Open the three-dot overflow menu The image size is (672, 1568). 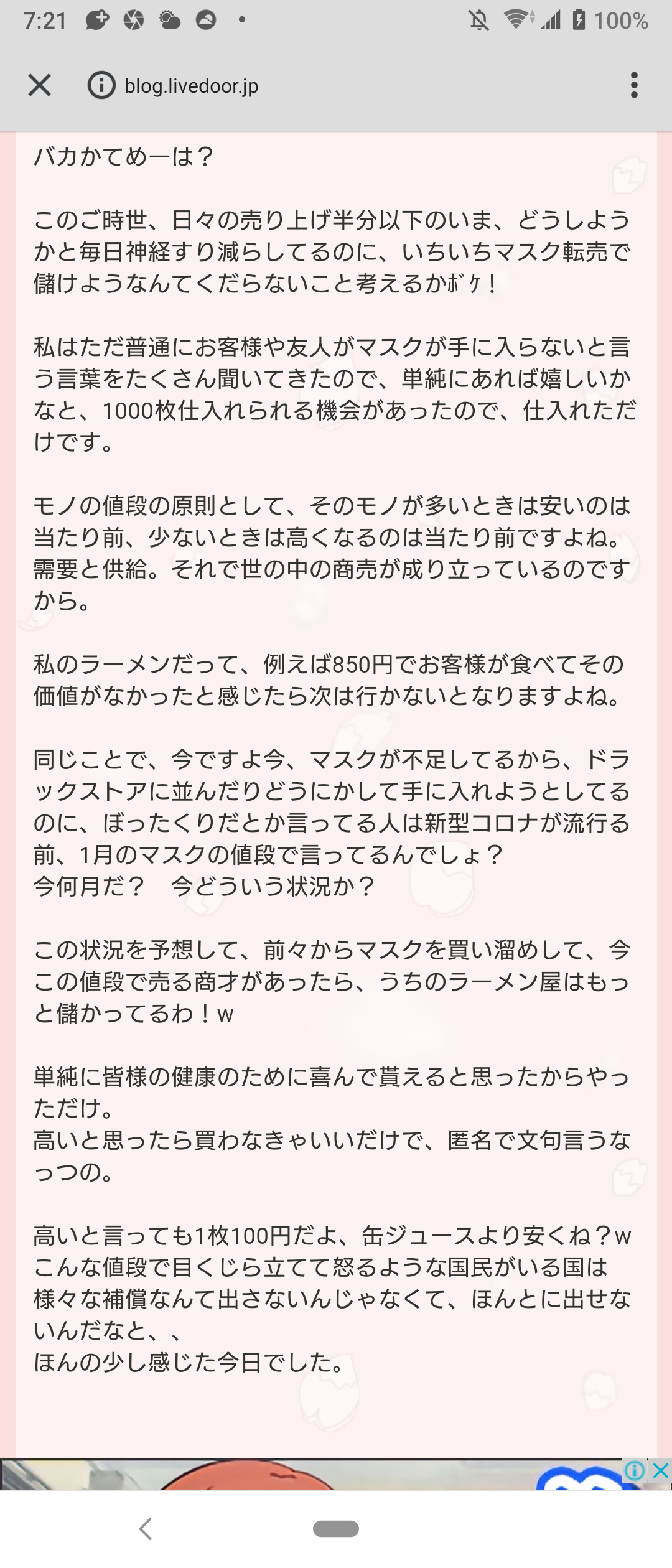point(634,85)
